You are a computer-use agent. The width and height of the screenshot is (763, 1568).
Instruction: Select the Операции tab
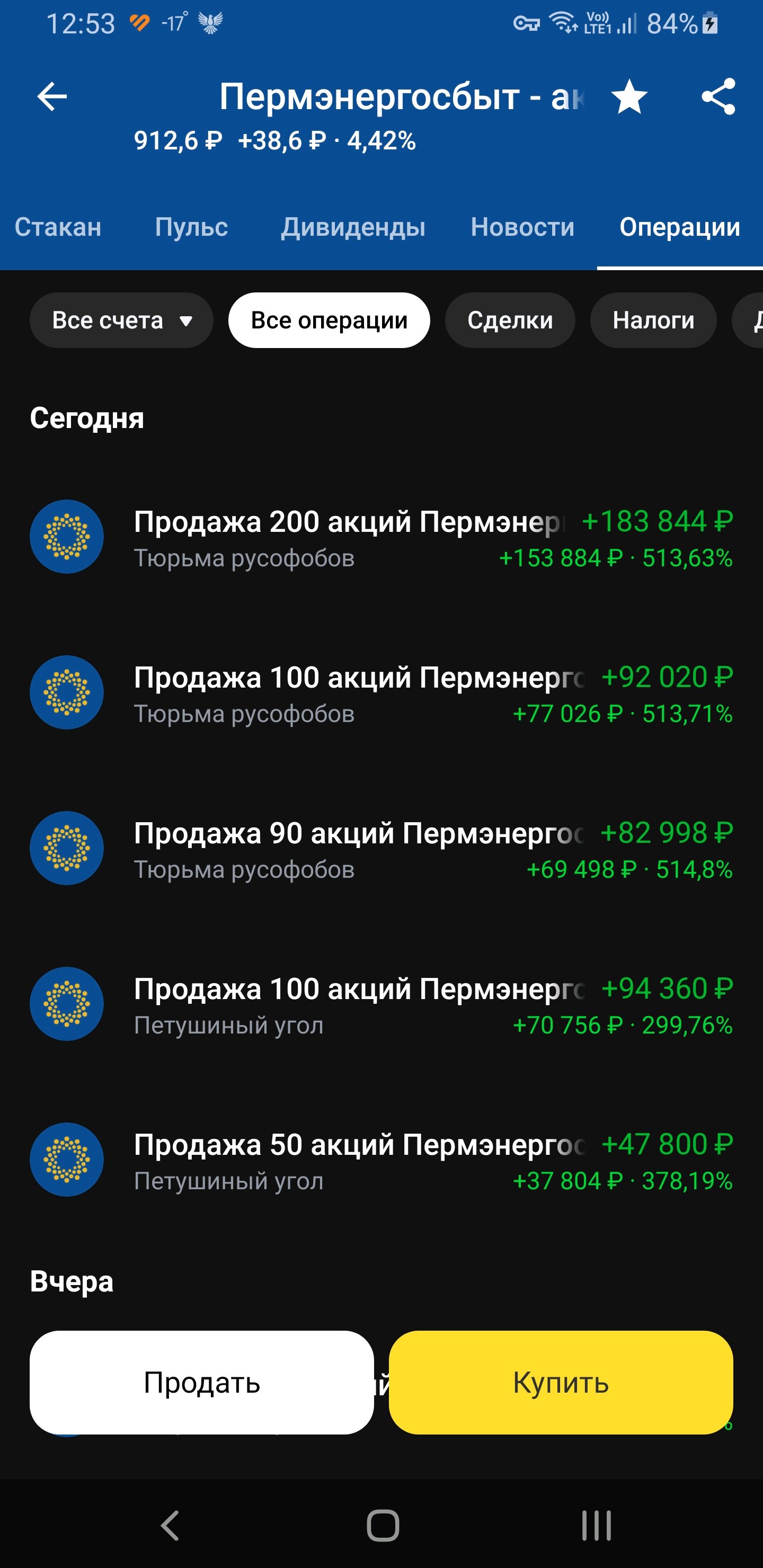[679, 227]
